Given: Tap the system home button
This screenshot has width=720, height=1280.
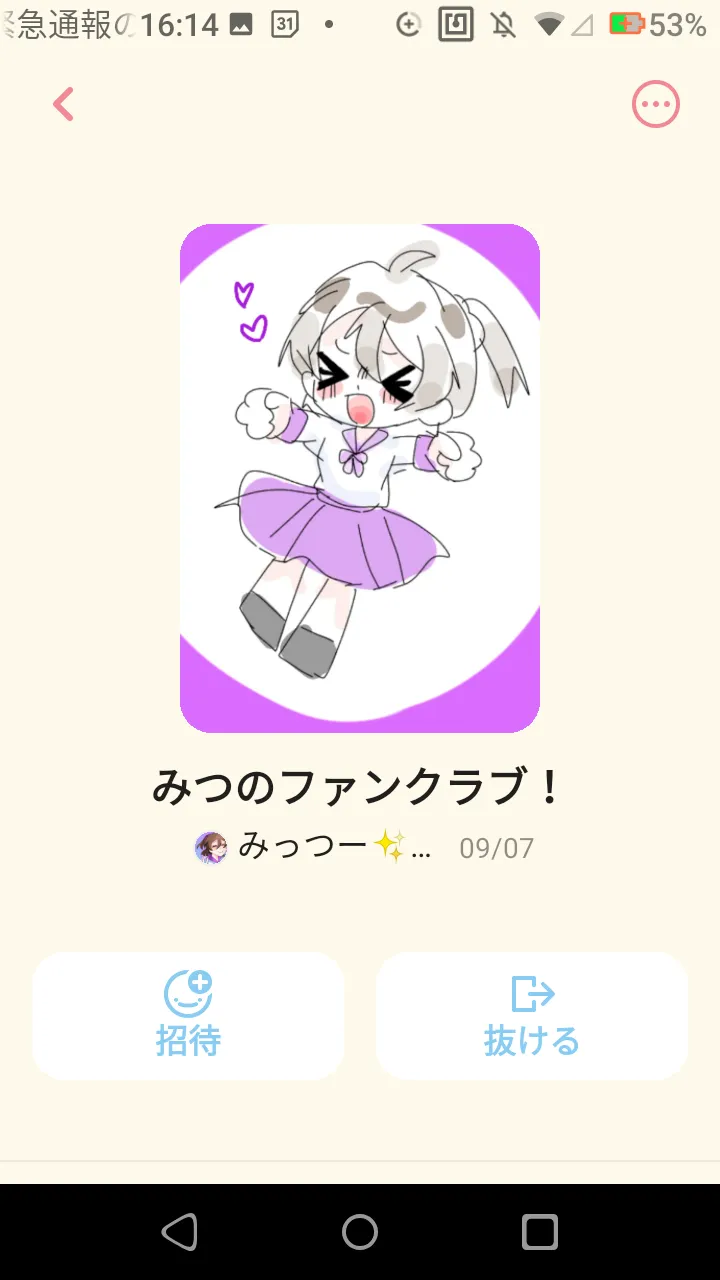Looking at the screenshot, I should click(360, 1232).
